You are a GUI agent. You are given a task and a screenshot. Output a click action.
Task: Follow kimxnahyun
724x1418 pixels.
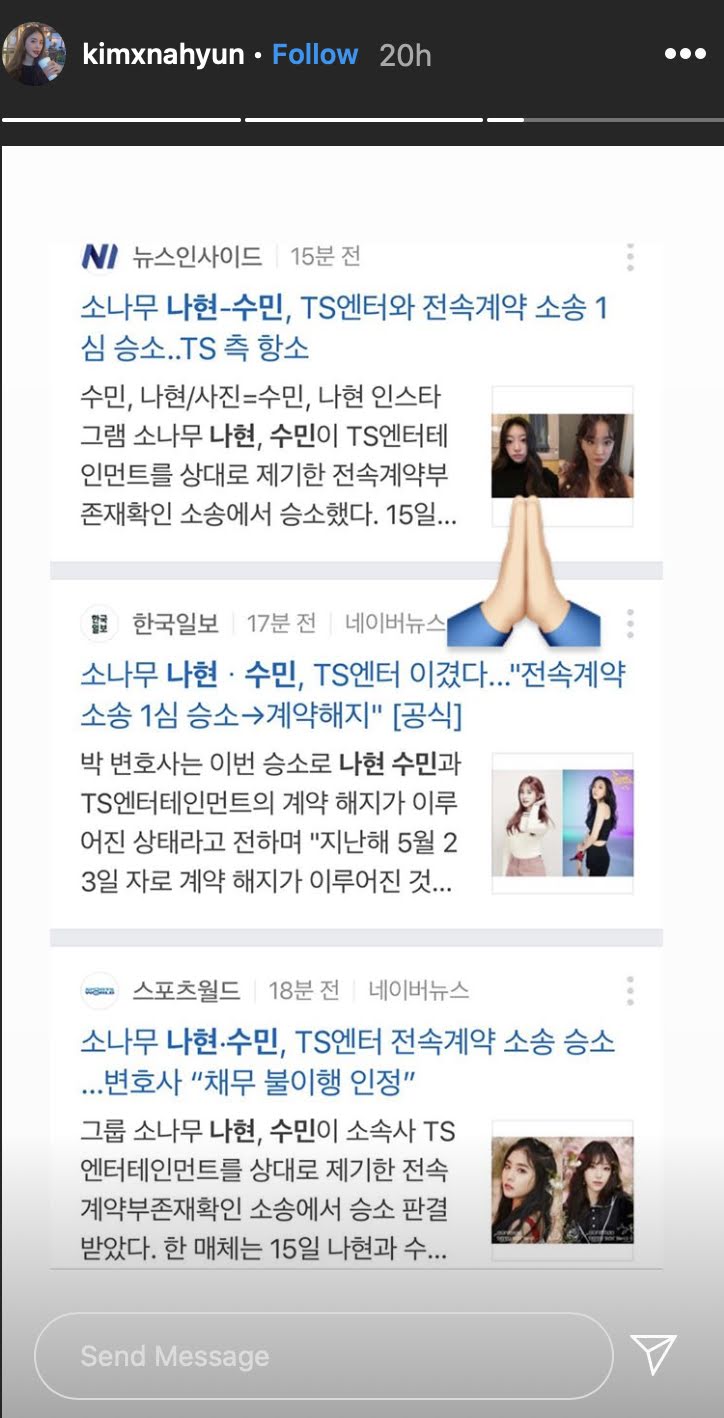pyautogui.click(x=315, y=54)
